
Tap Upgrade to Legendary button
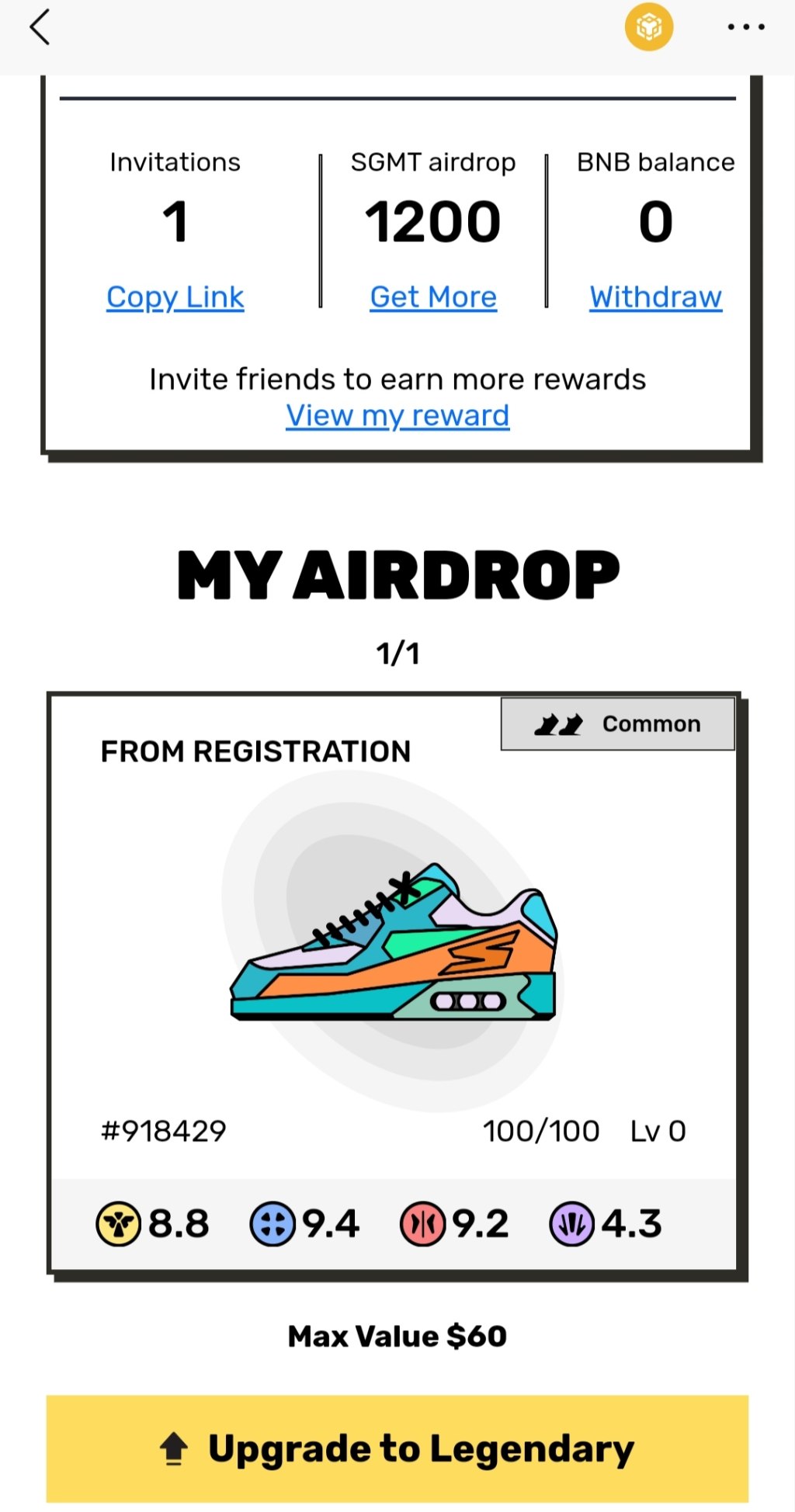(x=397, y=1448)
